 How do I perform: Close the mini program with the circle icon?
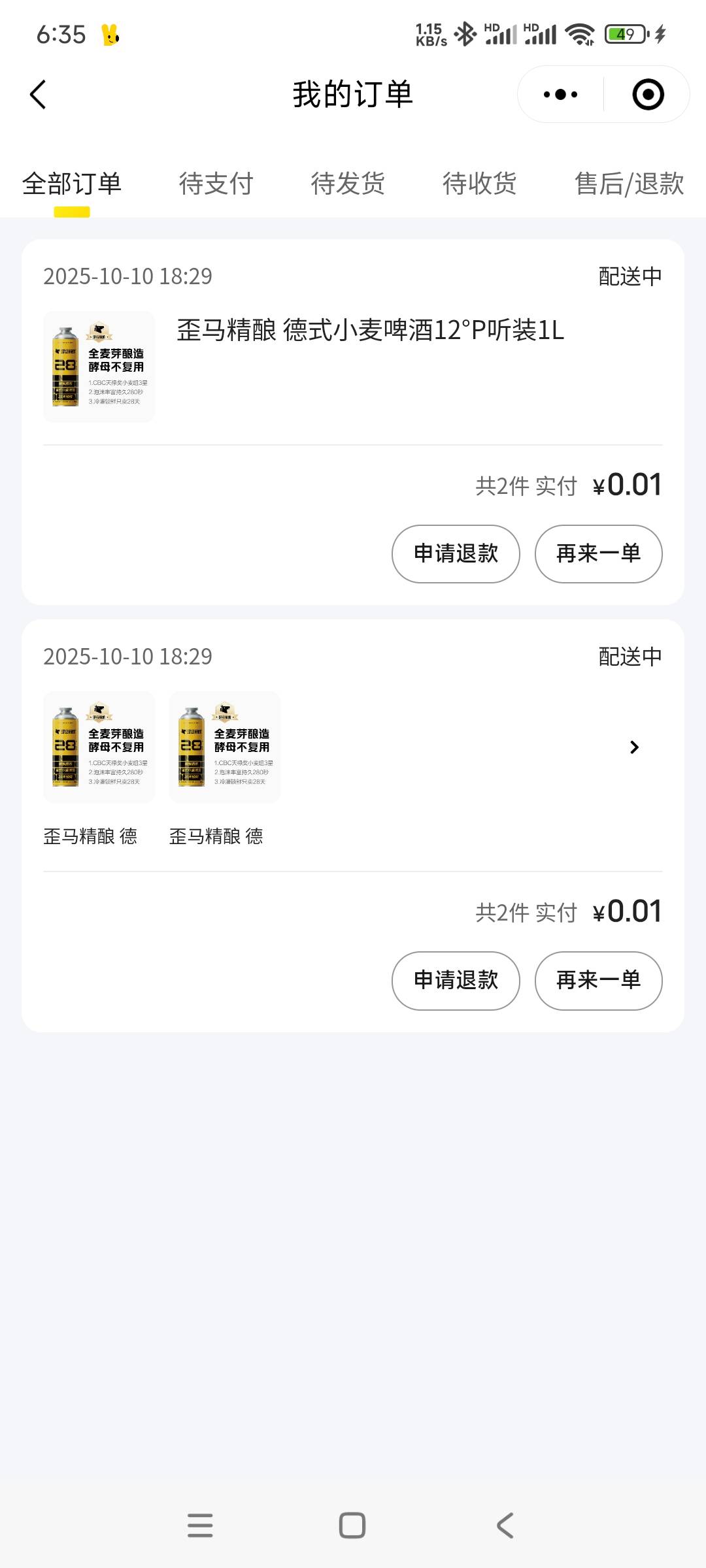648,95
